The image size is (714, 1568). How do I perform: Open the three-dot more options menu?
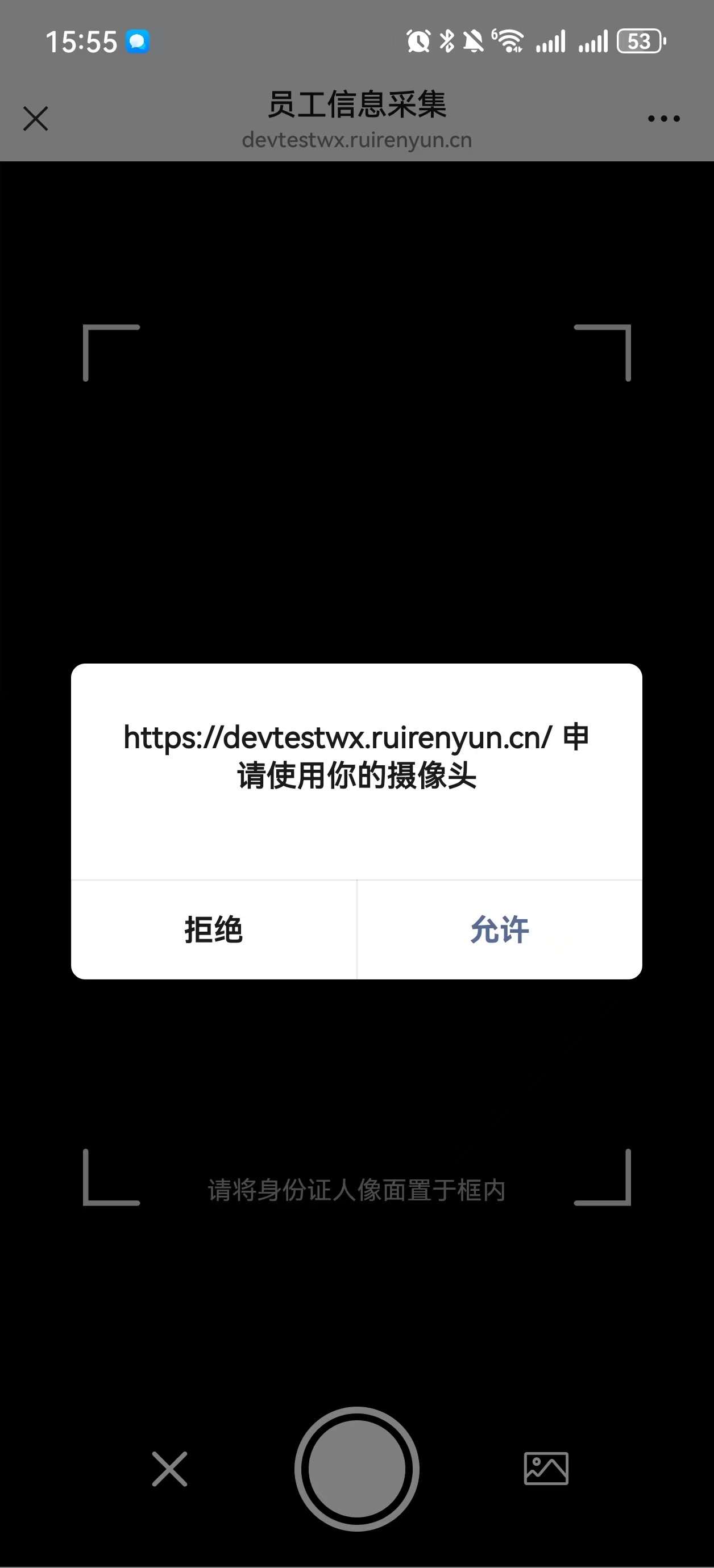[x=663, y=119]
